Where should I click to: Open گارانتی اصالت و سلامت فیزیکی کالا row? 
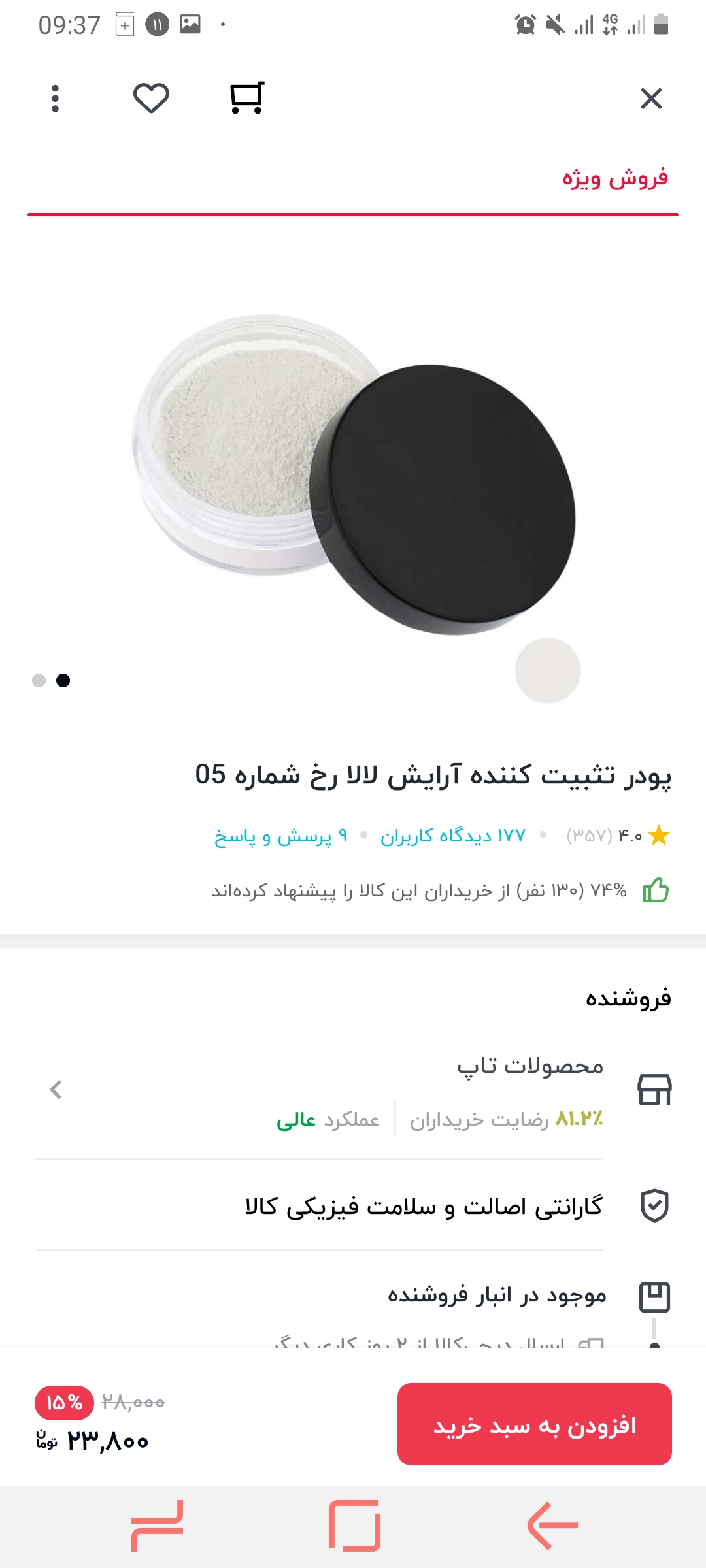tap(424, 1206)
